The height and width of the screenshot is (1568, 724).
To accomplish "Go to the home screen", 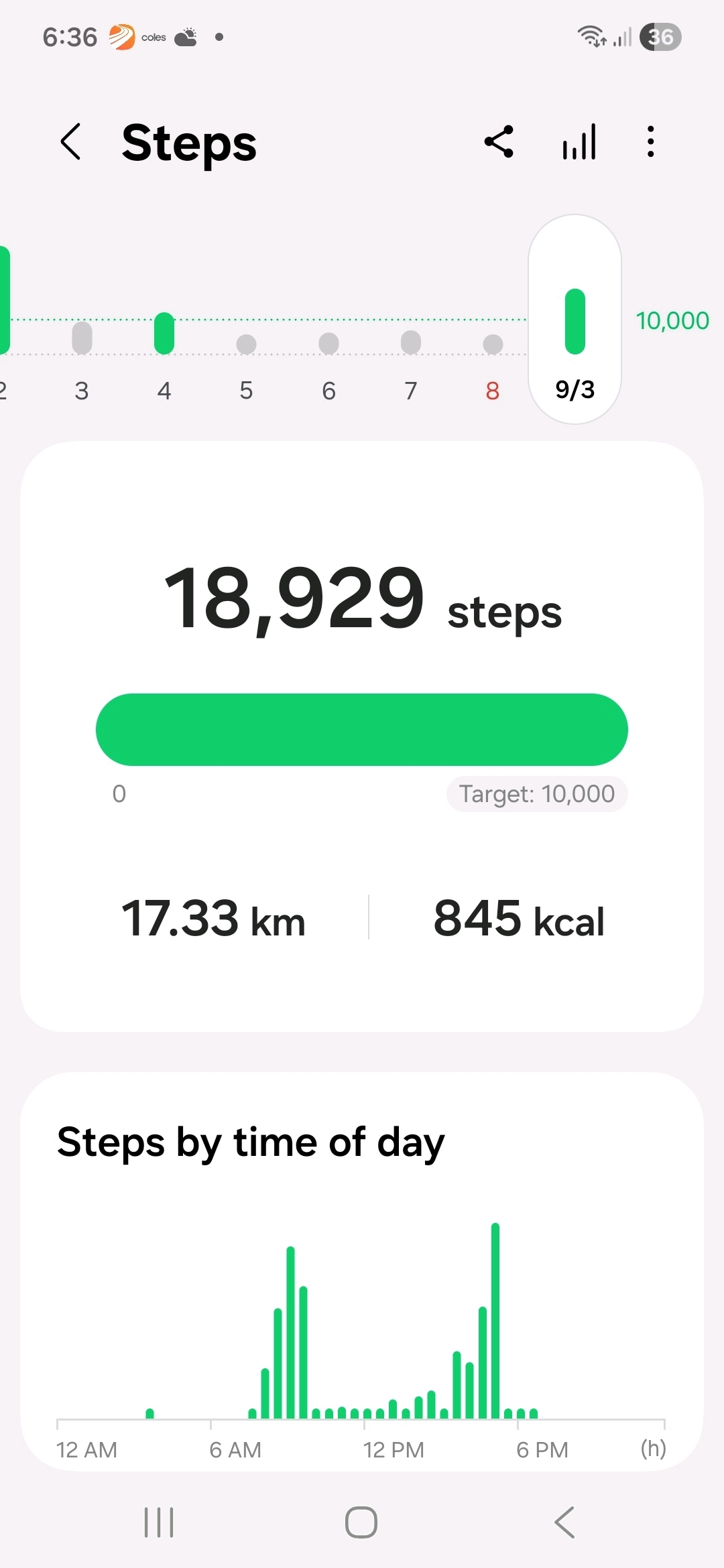I will point(361,1522).
